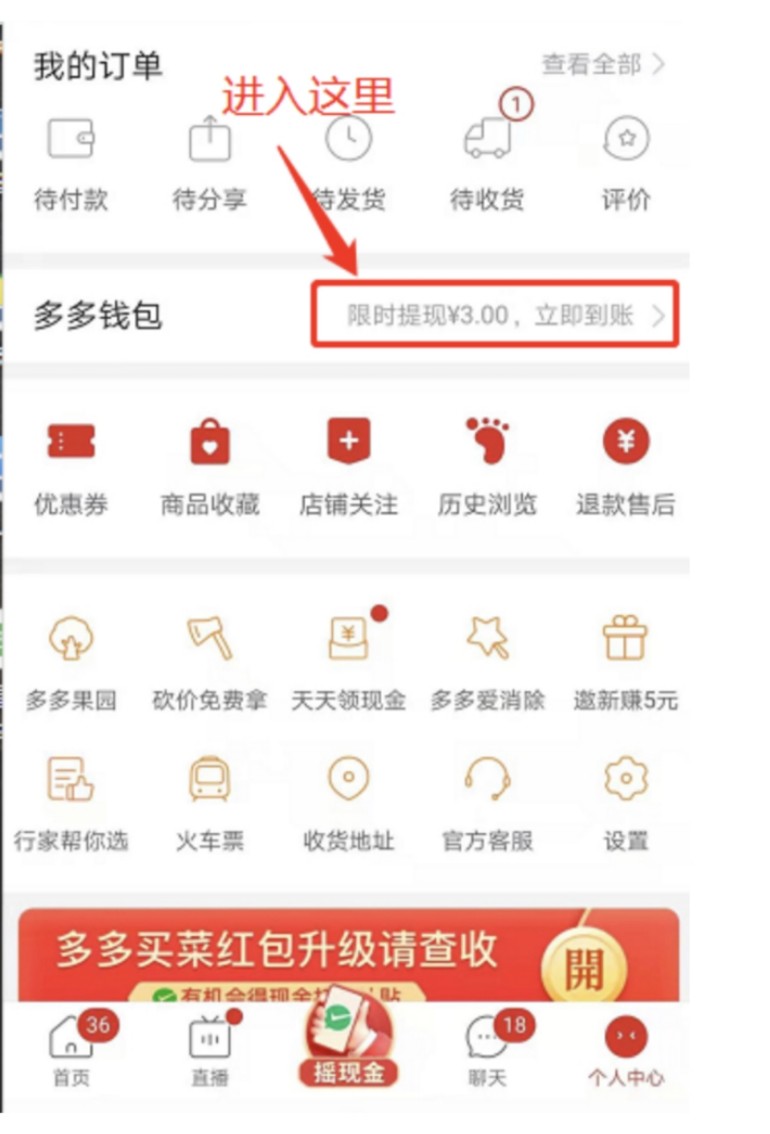Open 收货地址 shipping addresses
The height and width of the screenshot is (1134, 770).
click(x=348, y=802)
